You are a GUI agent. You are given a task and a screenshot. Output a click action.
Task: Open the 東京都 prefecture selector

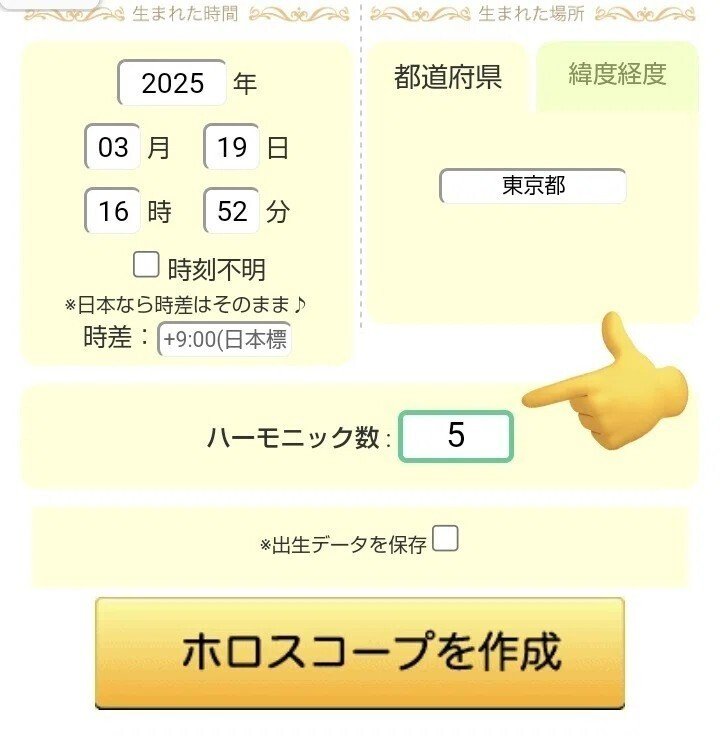tap(533, 184)
